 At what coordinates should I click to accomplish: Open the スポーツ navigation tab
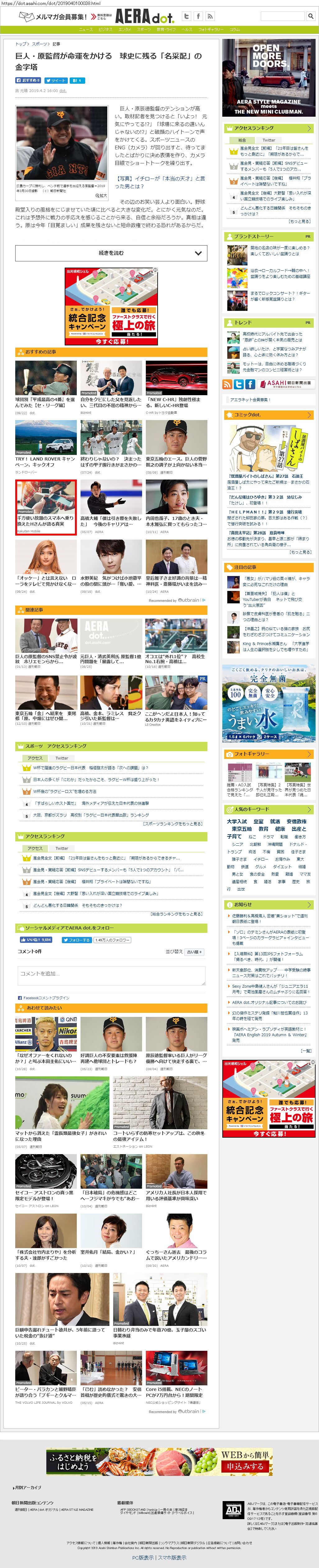pos(144,29)
